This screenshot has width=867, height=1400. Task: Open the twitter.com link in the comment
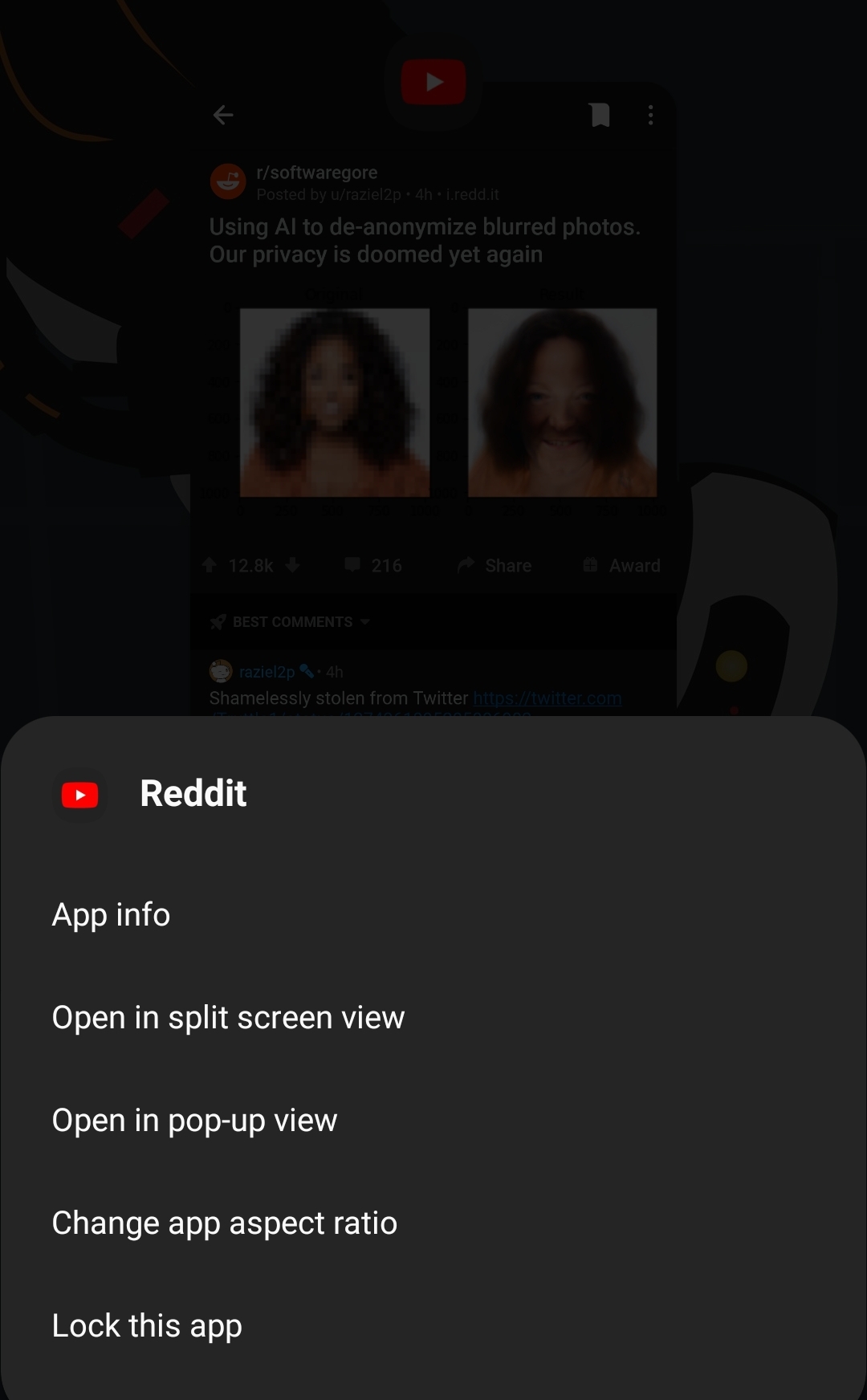pos(545,698)
